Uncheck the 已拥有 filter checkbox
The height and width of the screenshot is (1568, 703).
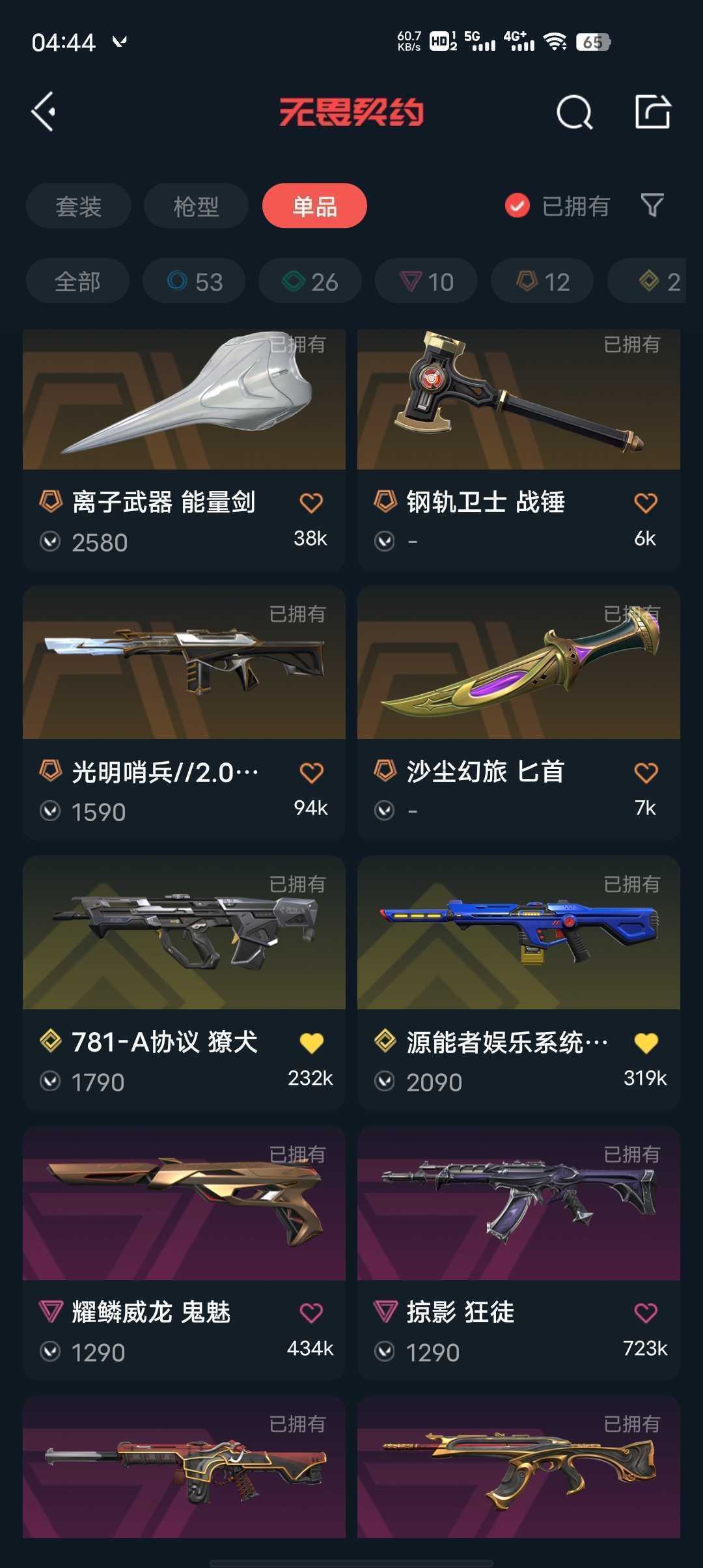point(517,206)
